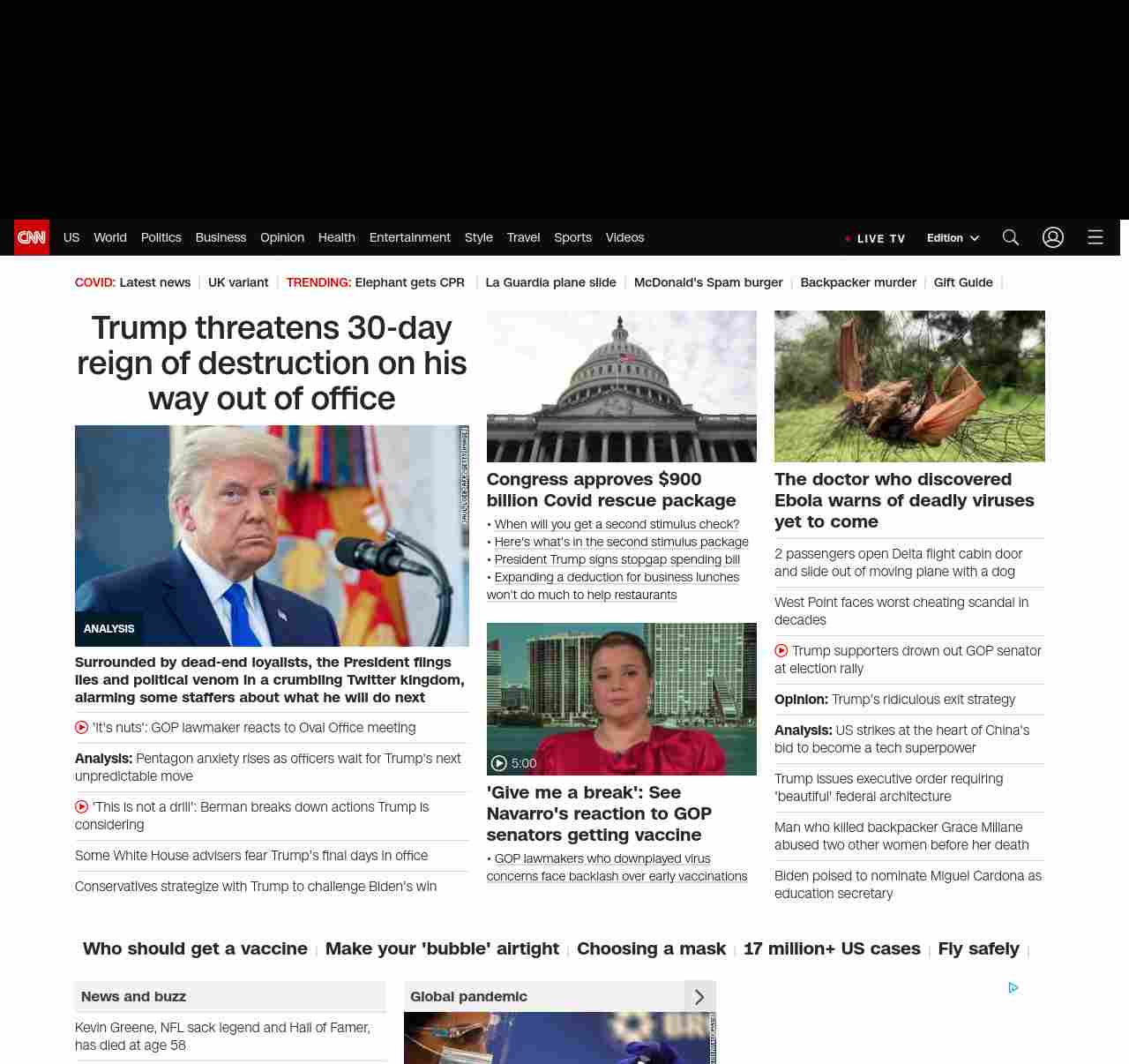Open the Congress approves $900 billion article

(x=610, y=490)
